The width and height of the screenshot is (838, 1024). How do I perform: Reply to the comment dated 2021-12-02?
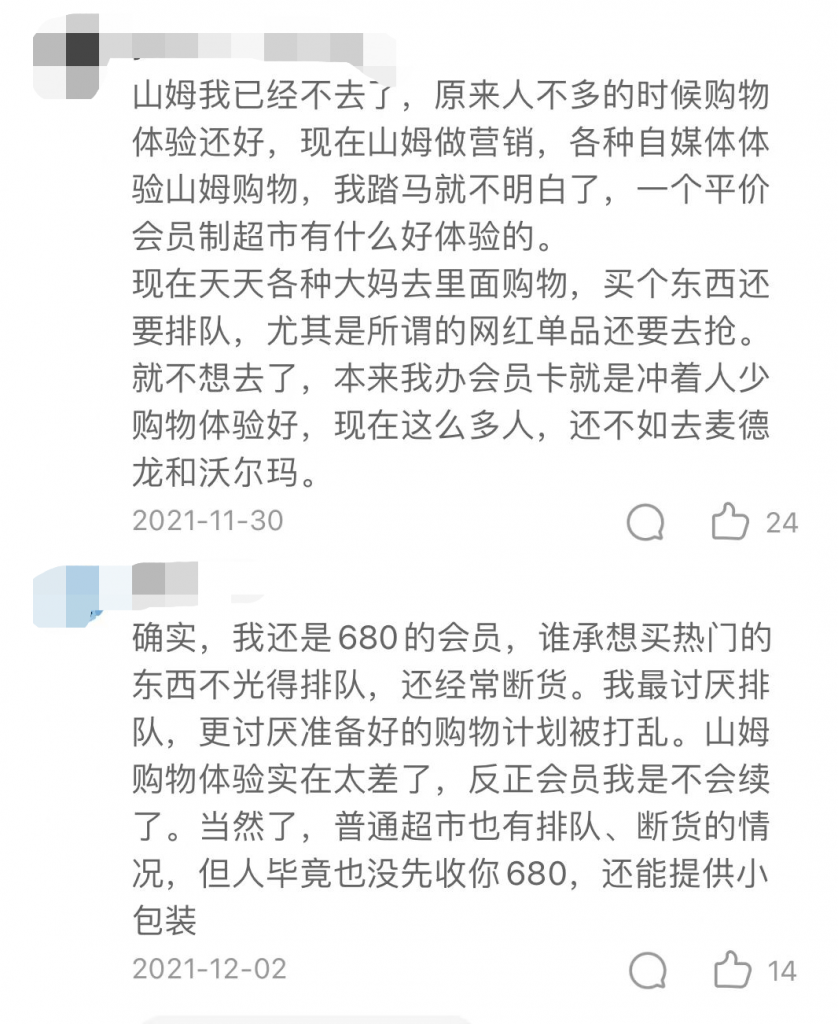point(648,969)
